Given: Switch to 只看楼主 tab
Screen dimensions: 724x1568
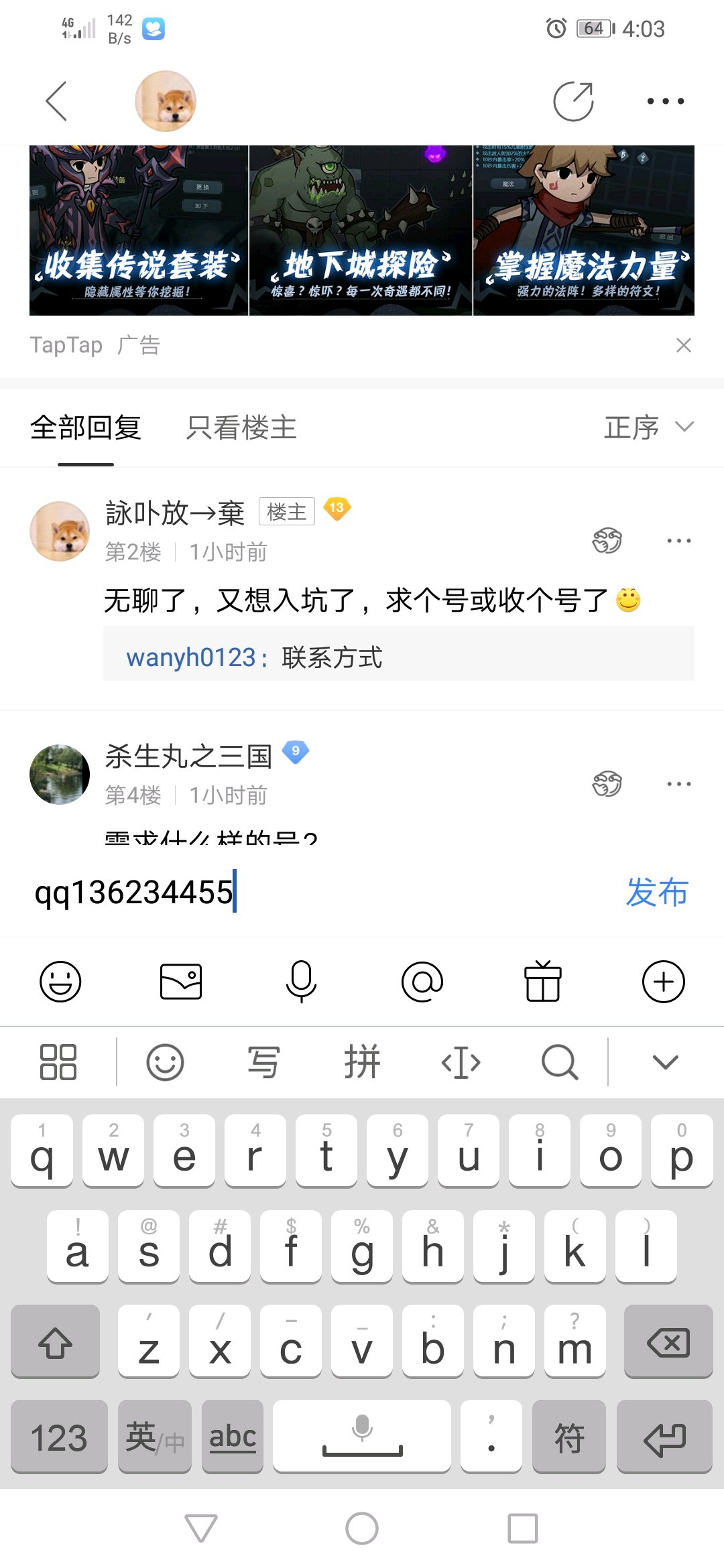Looking at the screenshot, I should [x=241, y=428].
